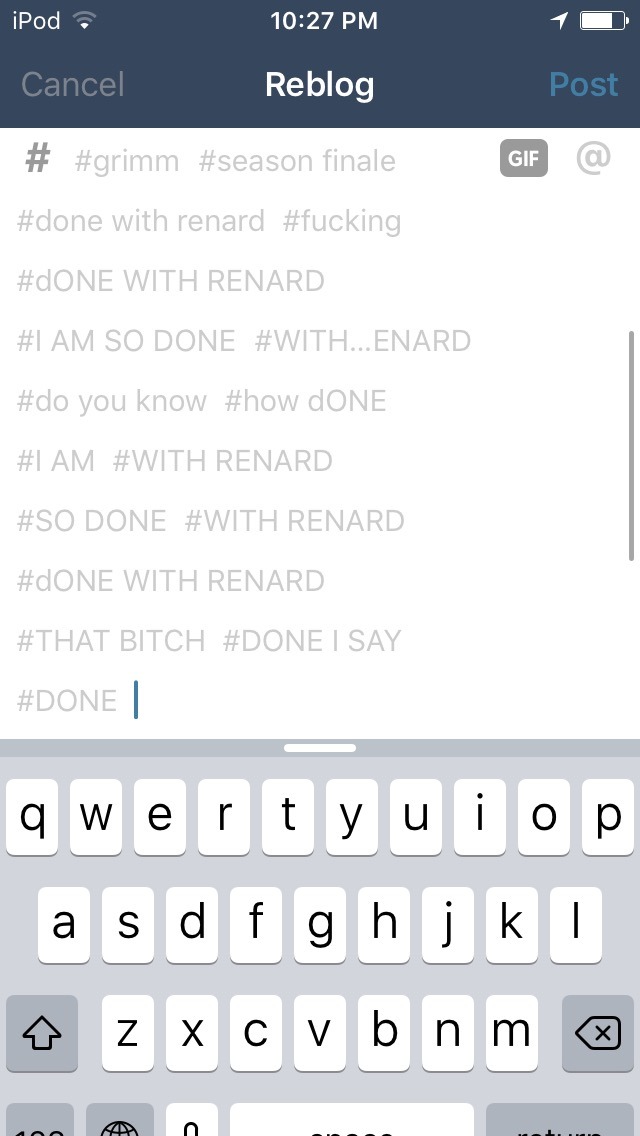Mention someone with the @ icon

click(x=593, y=158)
